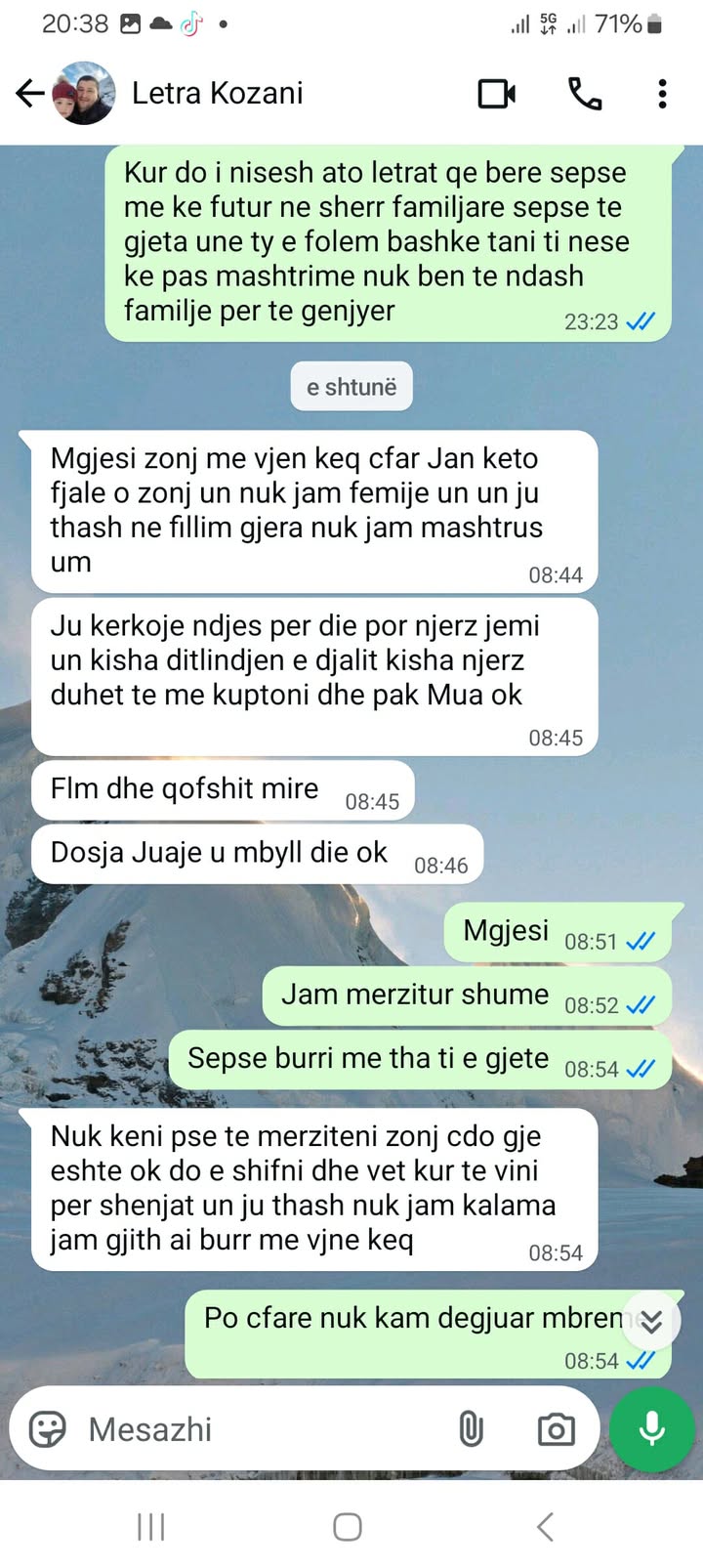Tap the system back navigation button

pos(545,1526)
